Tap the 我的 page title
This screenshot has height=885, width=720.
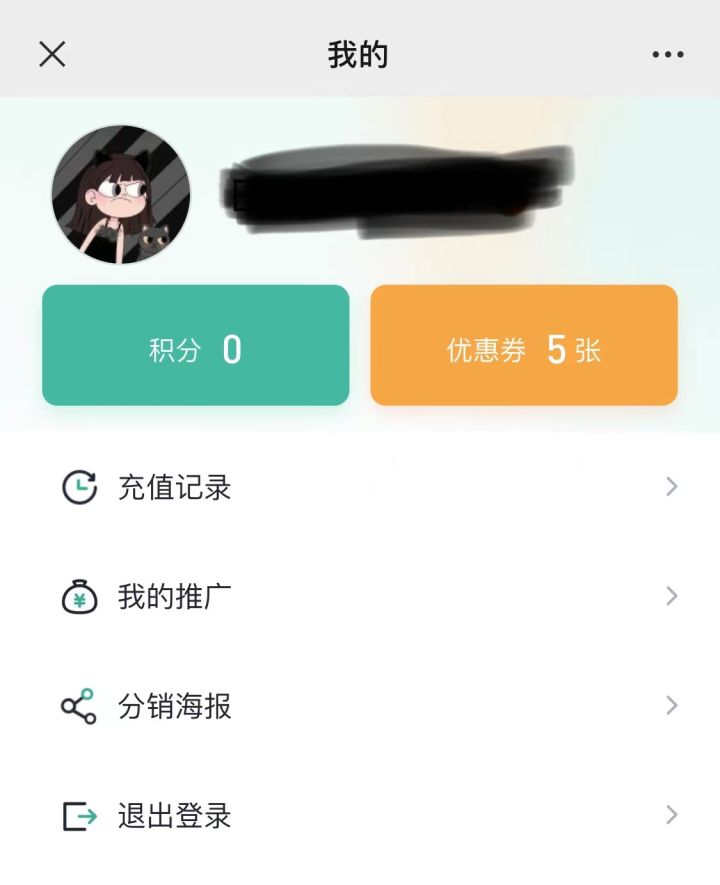[x=360, y=55]
